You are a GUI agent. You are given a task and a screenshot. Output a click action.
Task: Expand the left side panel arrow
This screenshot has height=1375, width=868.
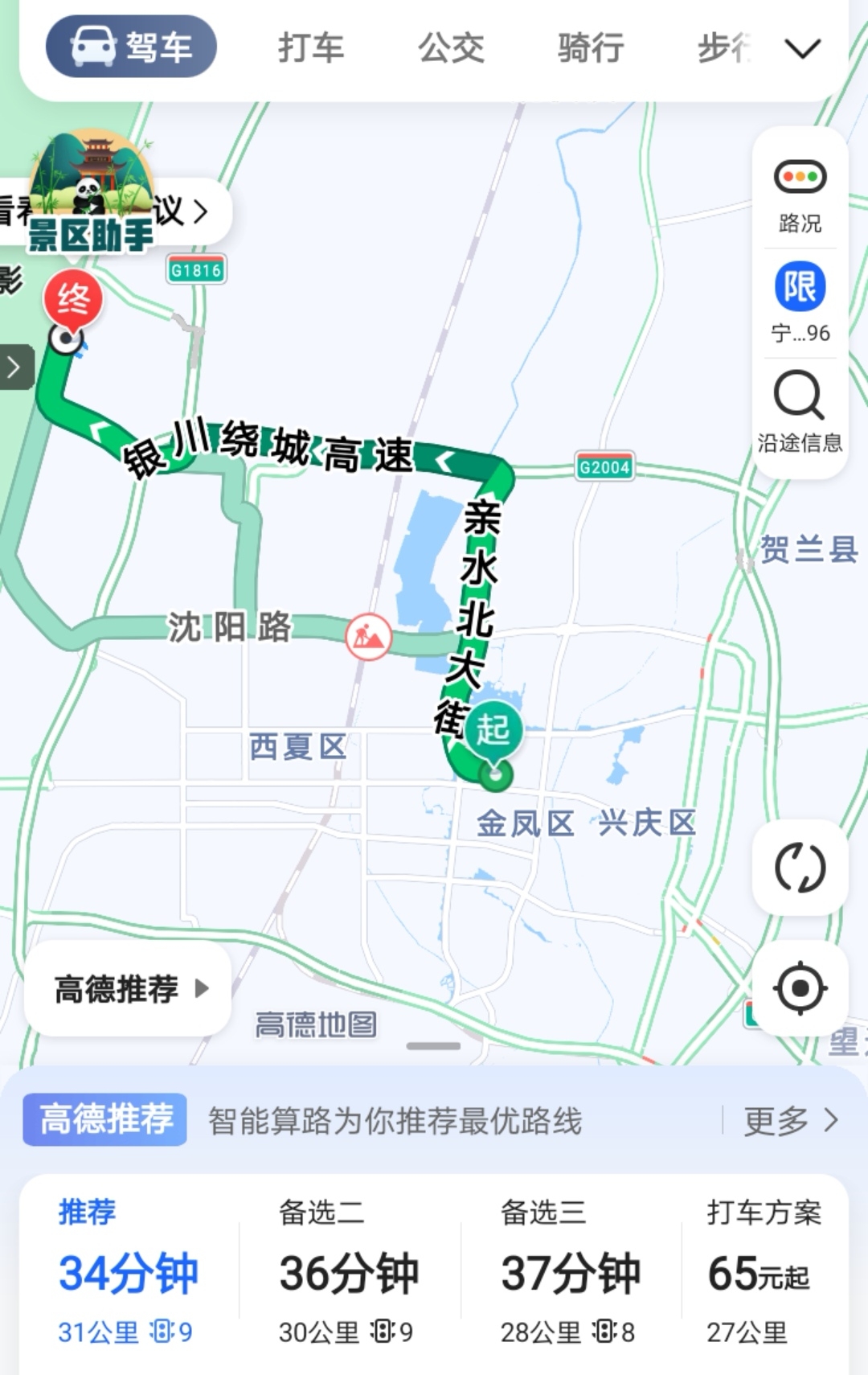click(14, 367)
